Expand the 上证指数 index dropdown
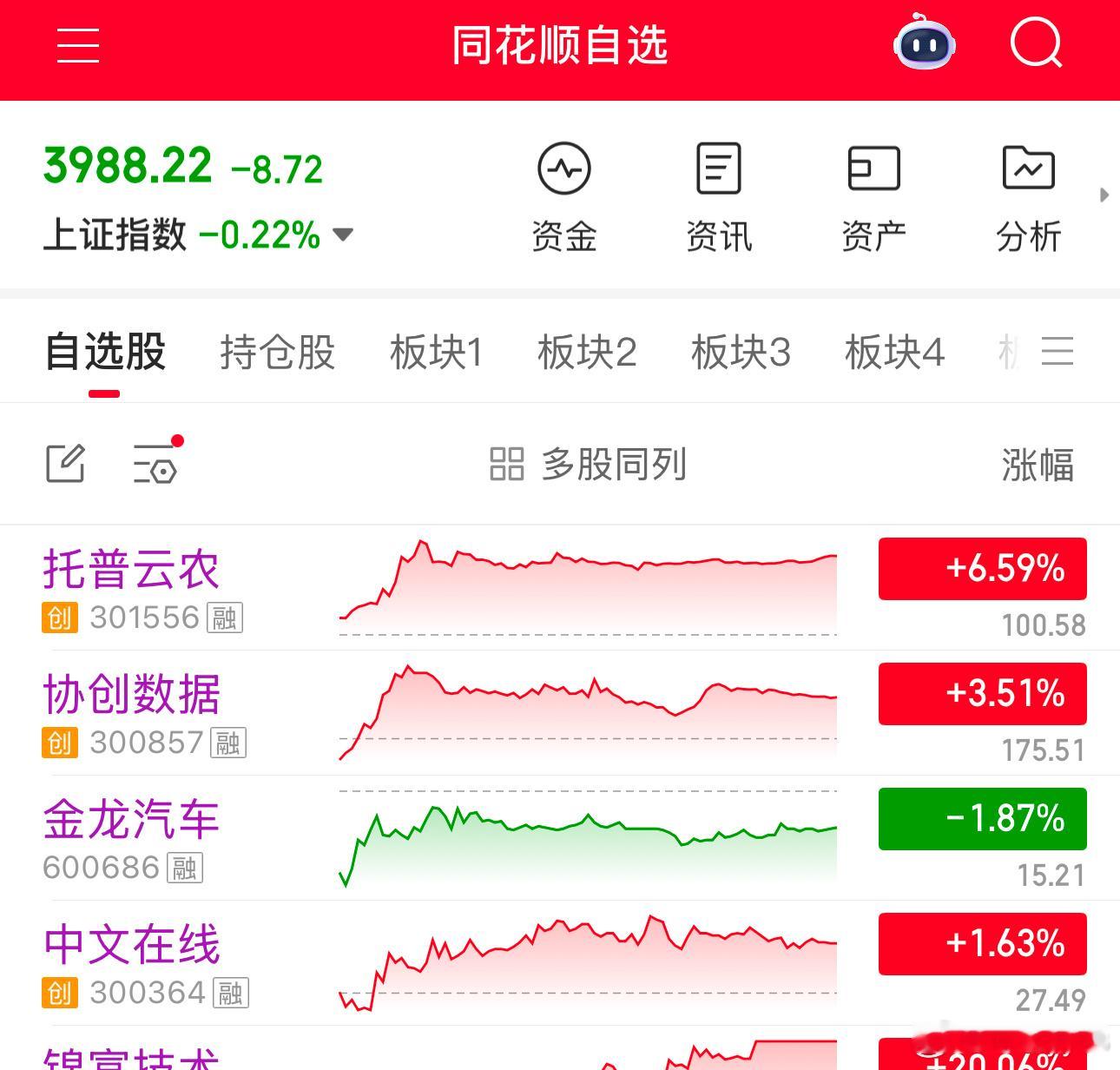Viewport: 1120px width, 1070px height. click(x=343, y=234)
